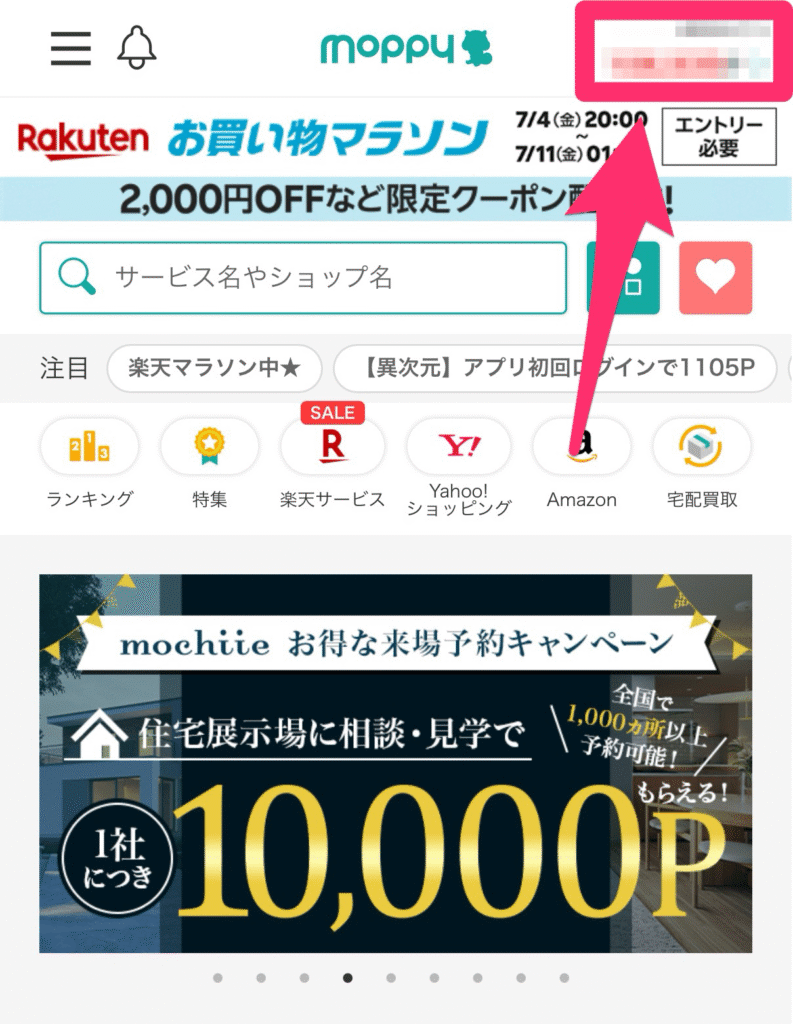Screen dimensions: 793x1024
Task: Open the mochiie 来場予約キャンペーン banner
Action: point(395,763)
